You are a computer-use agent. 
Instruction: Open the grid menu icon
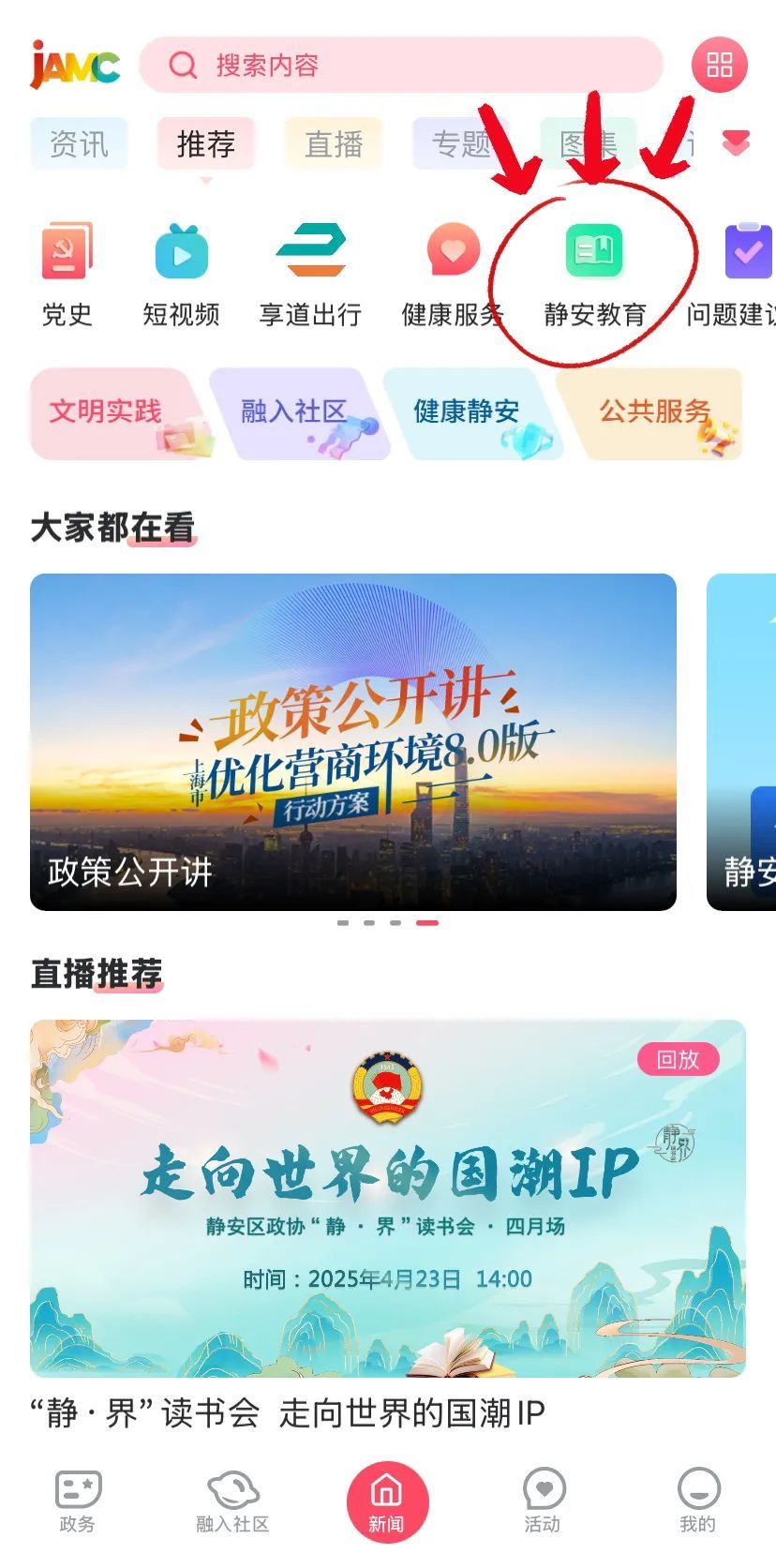(x=719, y=65)
